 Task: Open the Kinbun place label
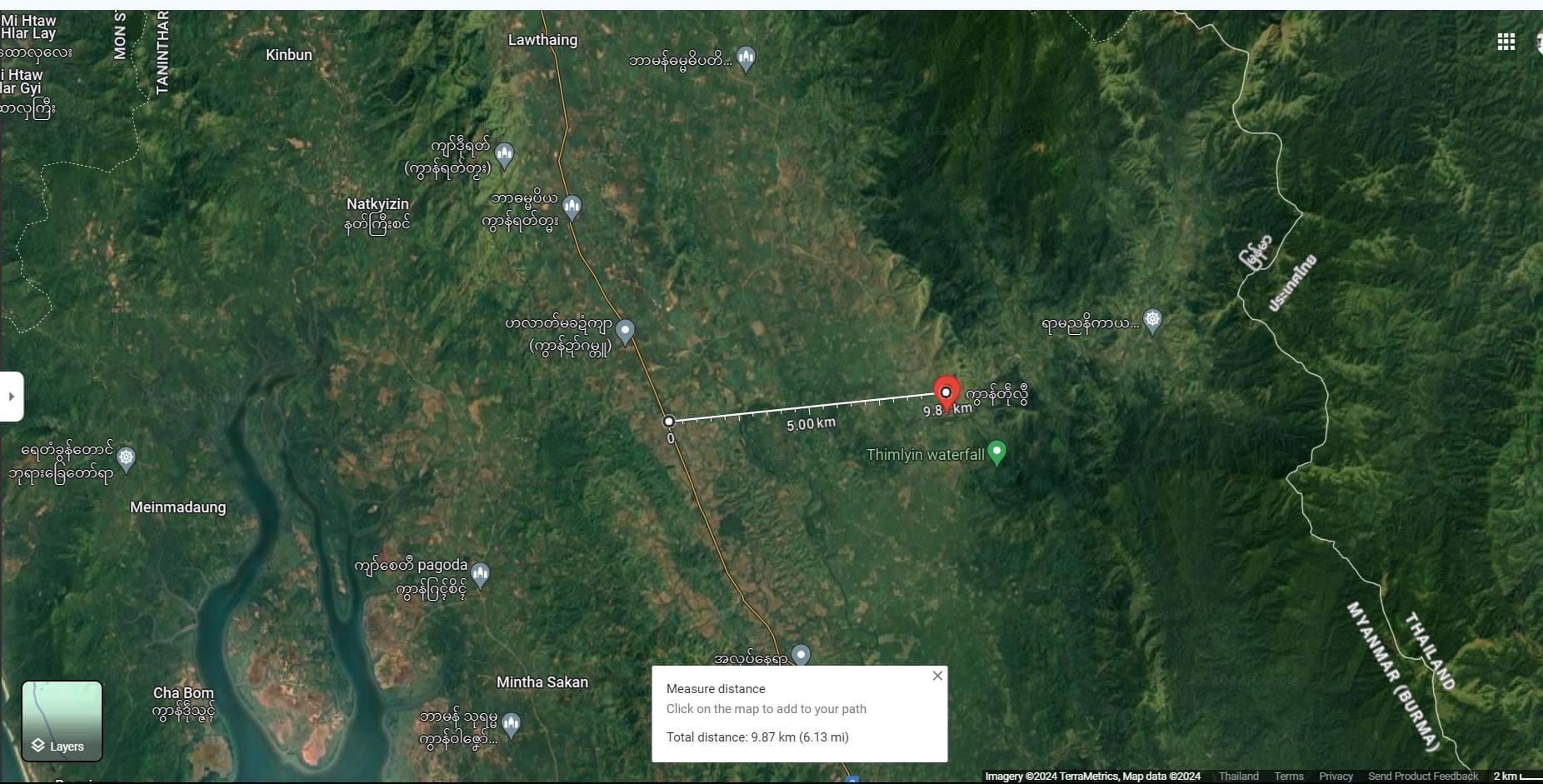coord(288,55)
